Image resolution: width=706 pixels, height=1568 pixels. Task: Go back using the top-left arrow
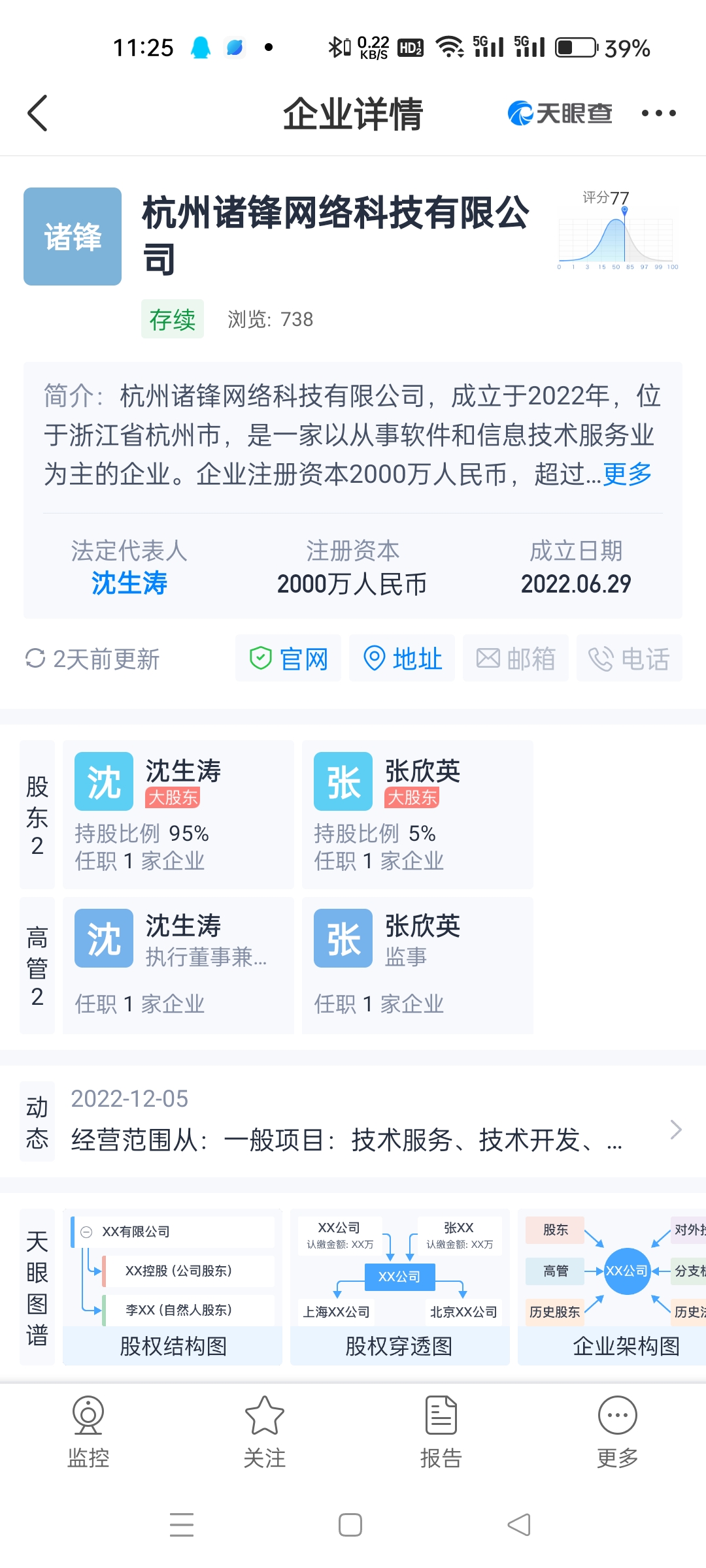tap(38, 113)
